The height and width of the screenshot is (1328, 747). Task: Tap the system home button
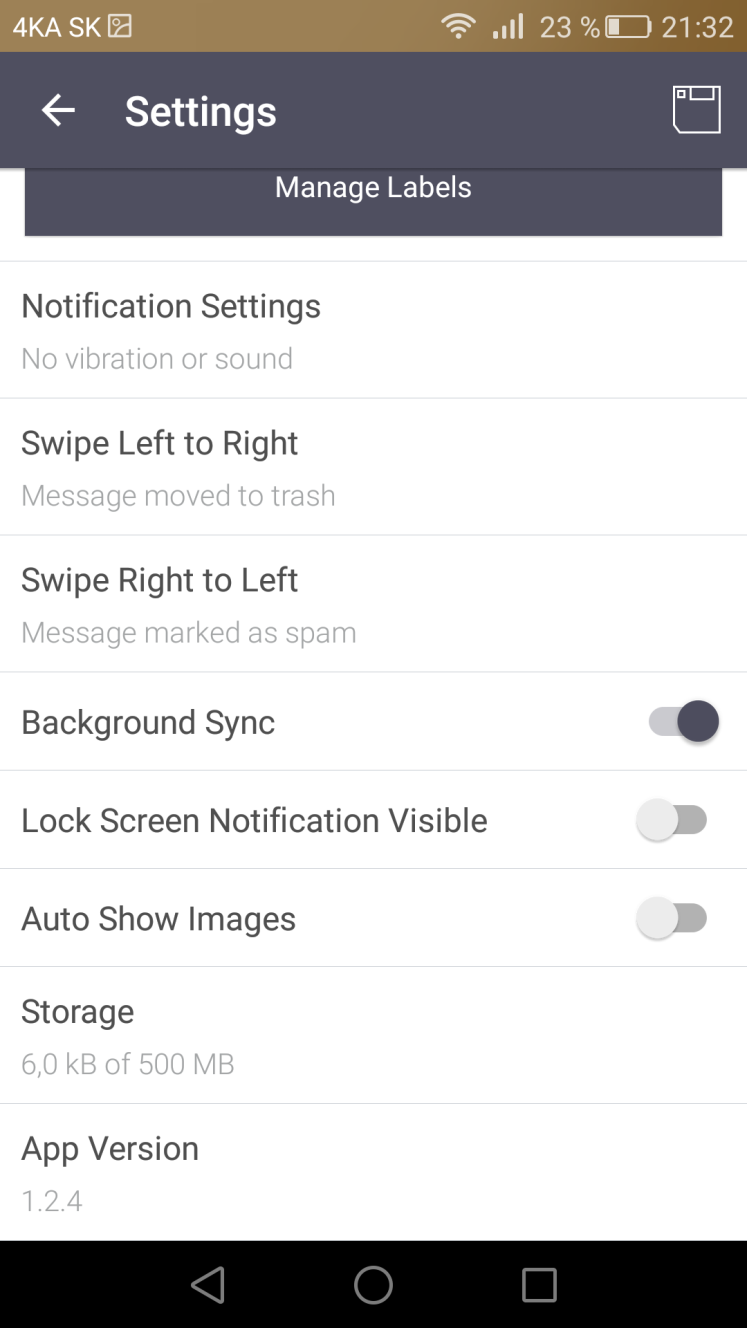(373, 1285)
